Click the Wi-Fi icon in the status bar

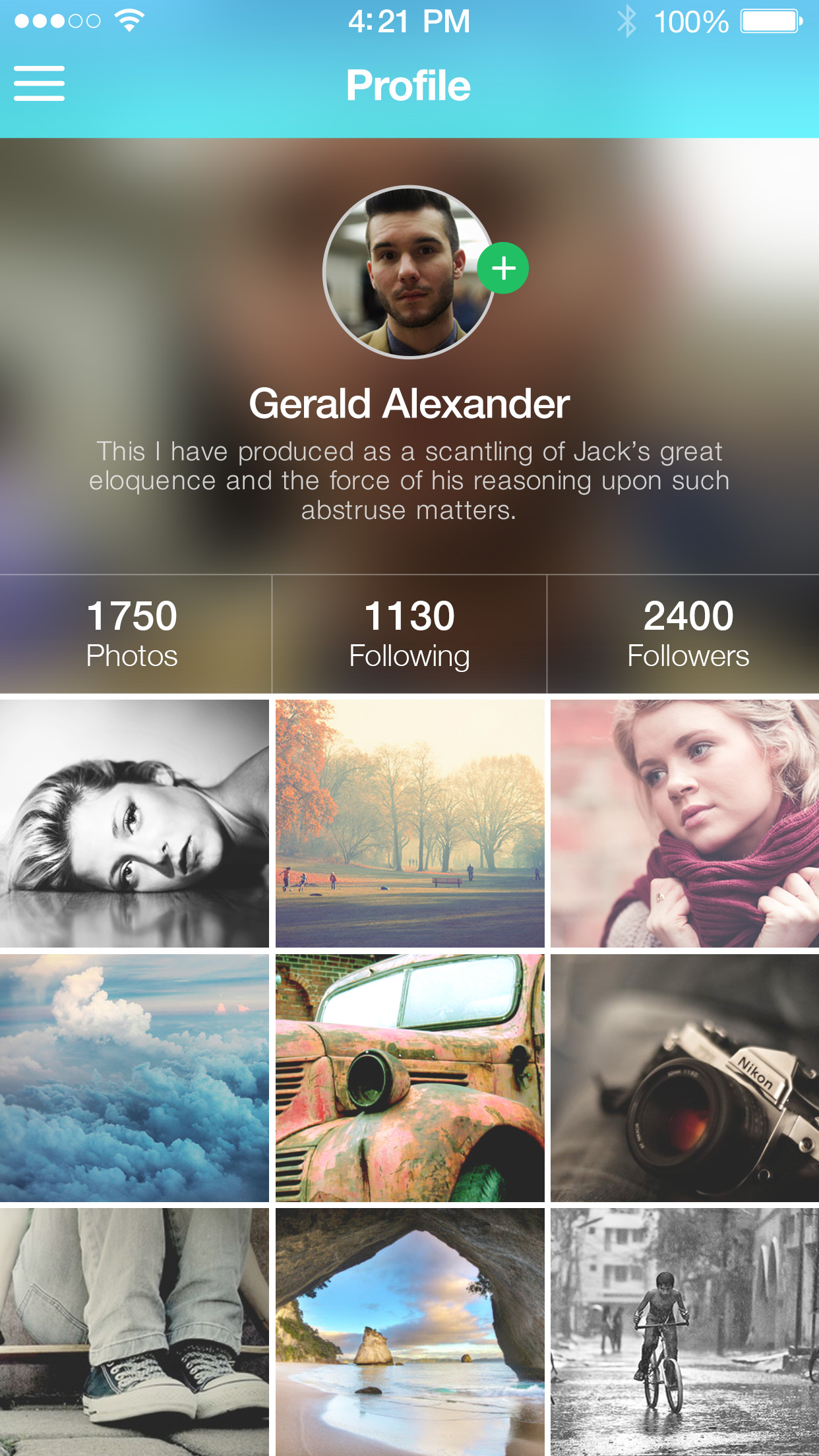[129, 20]
